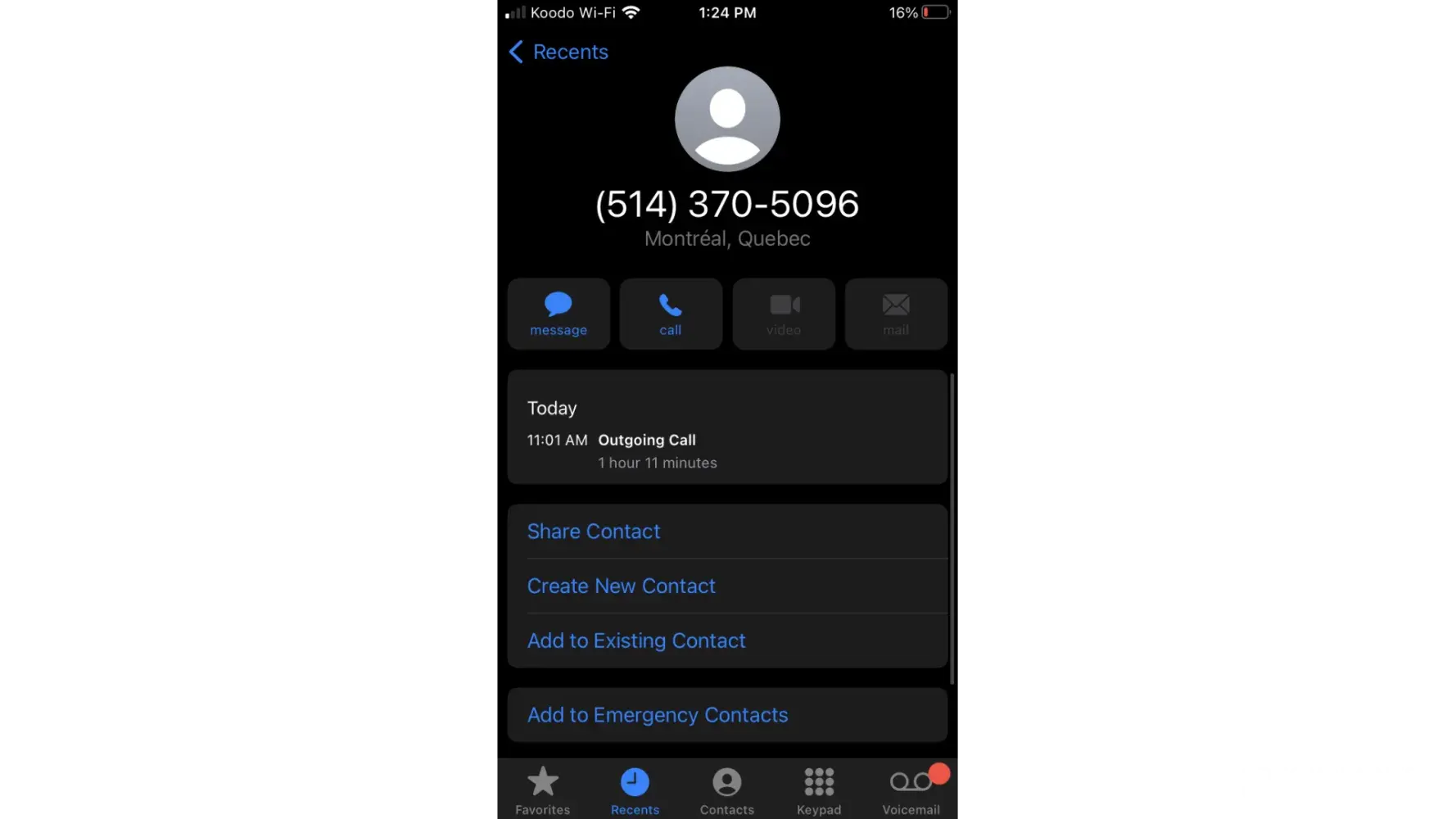Switch to the Contacts tab
The image size is (1456, 819).
click(727, 791)
